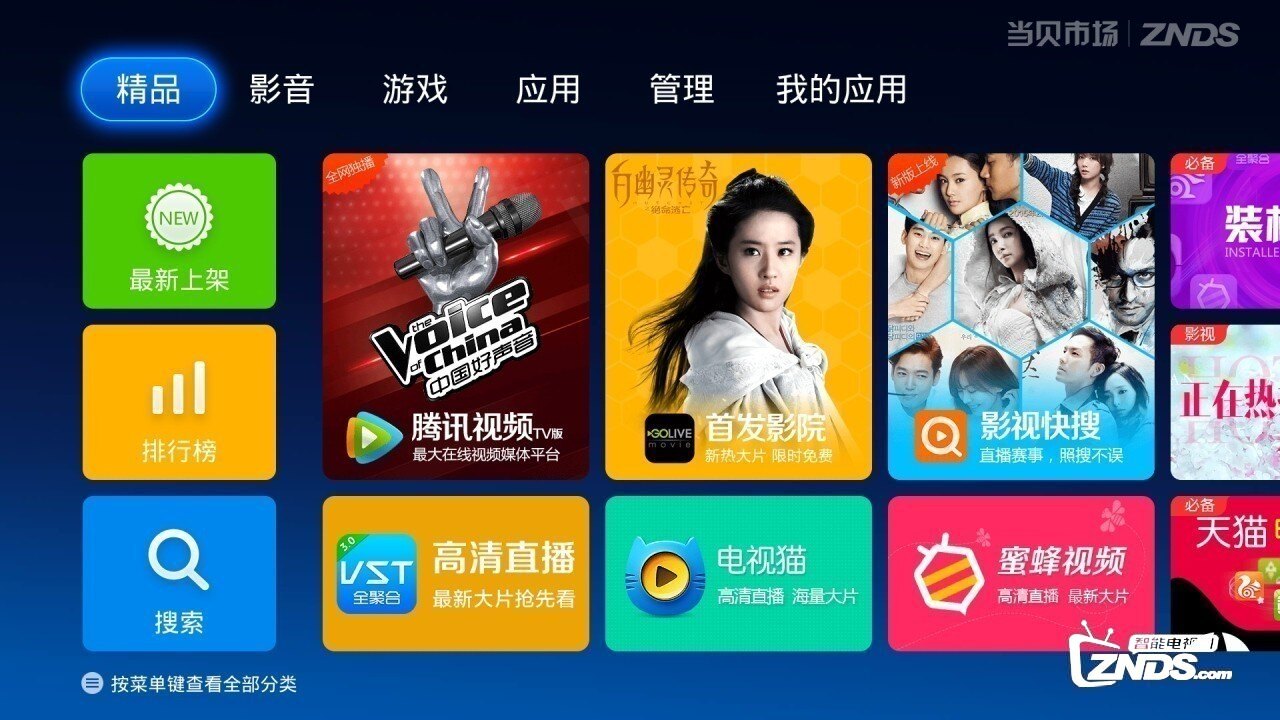The image size is (1280, 720).
Task: Open the VST 高清直播 app card
Action: click(455, 573)
